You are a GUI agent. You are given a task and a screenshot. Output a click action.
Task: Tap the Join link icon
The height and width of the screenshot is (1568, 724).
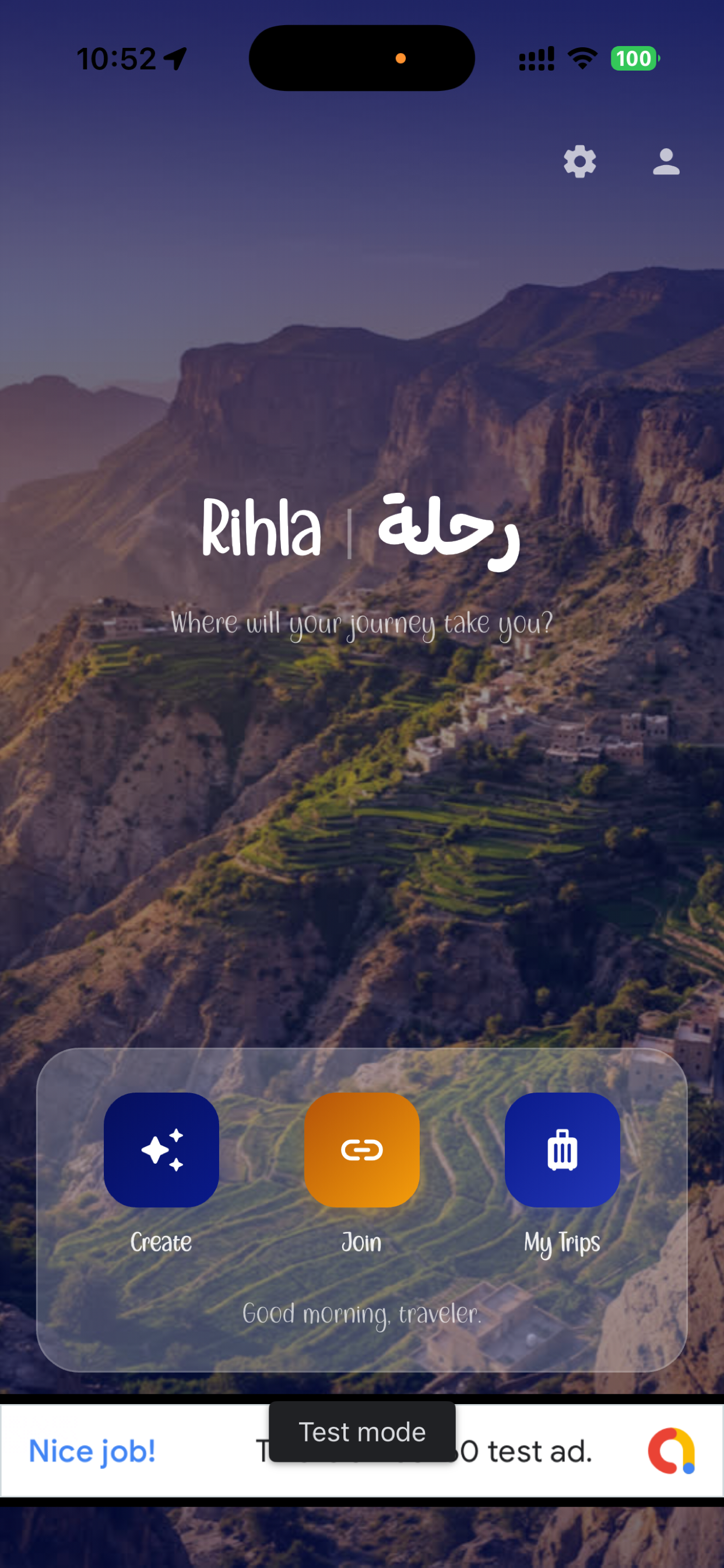coord(361,1150)
